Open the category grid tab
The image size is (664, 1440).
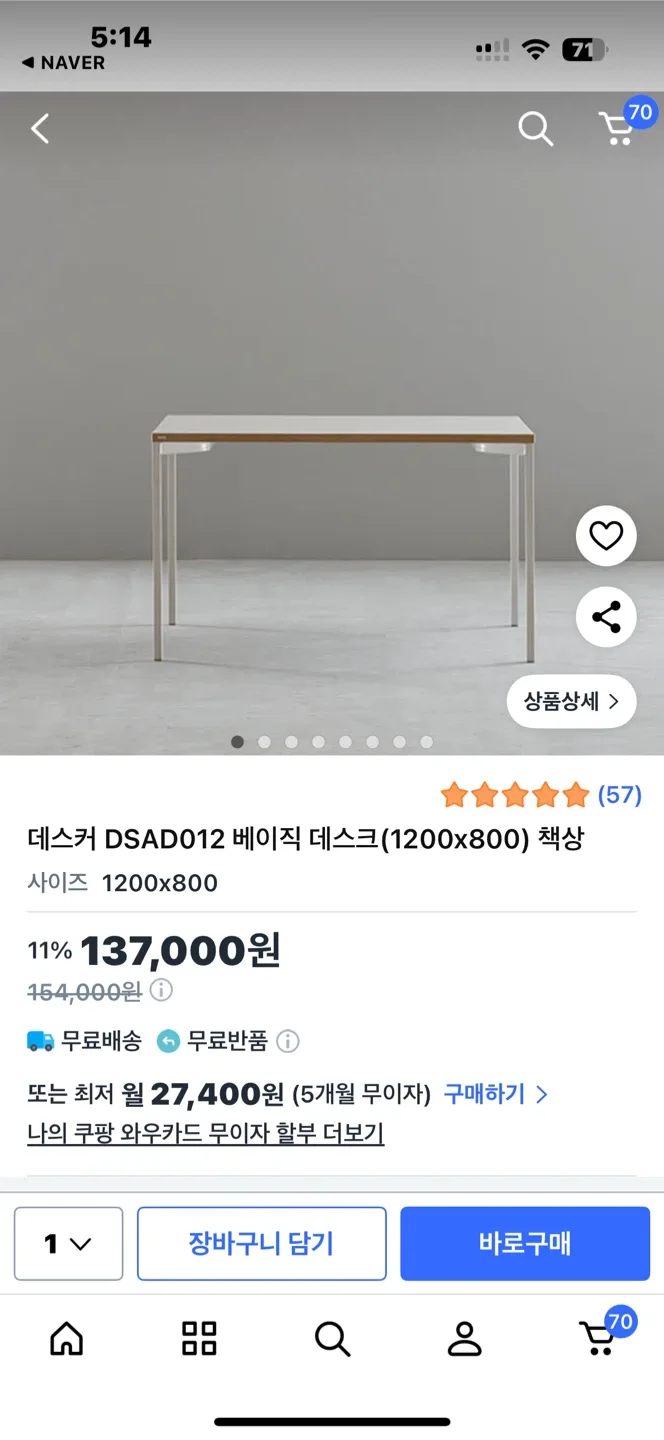click(x=199, y=1338)
